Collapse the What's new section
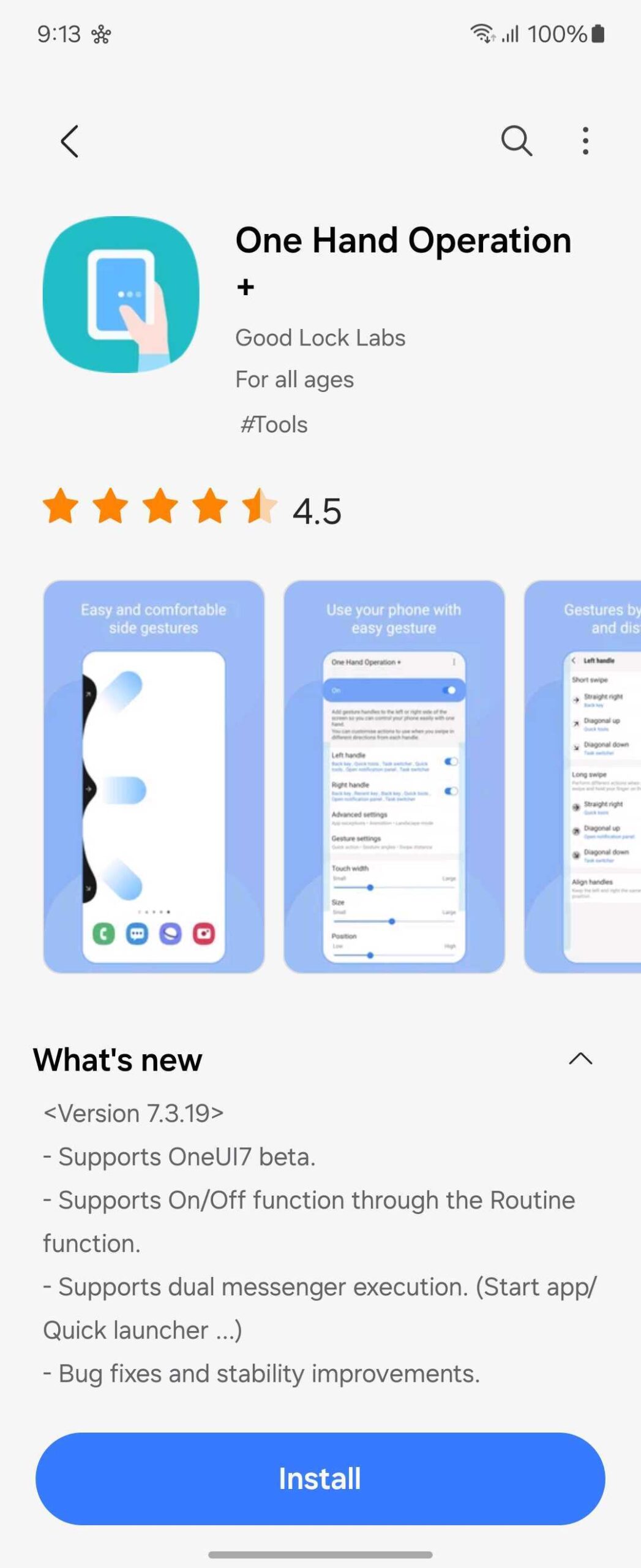The image size is (641, 1568). (580, 1059)
